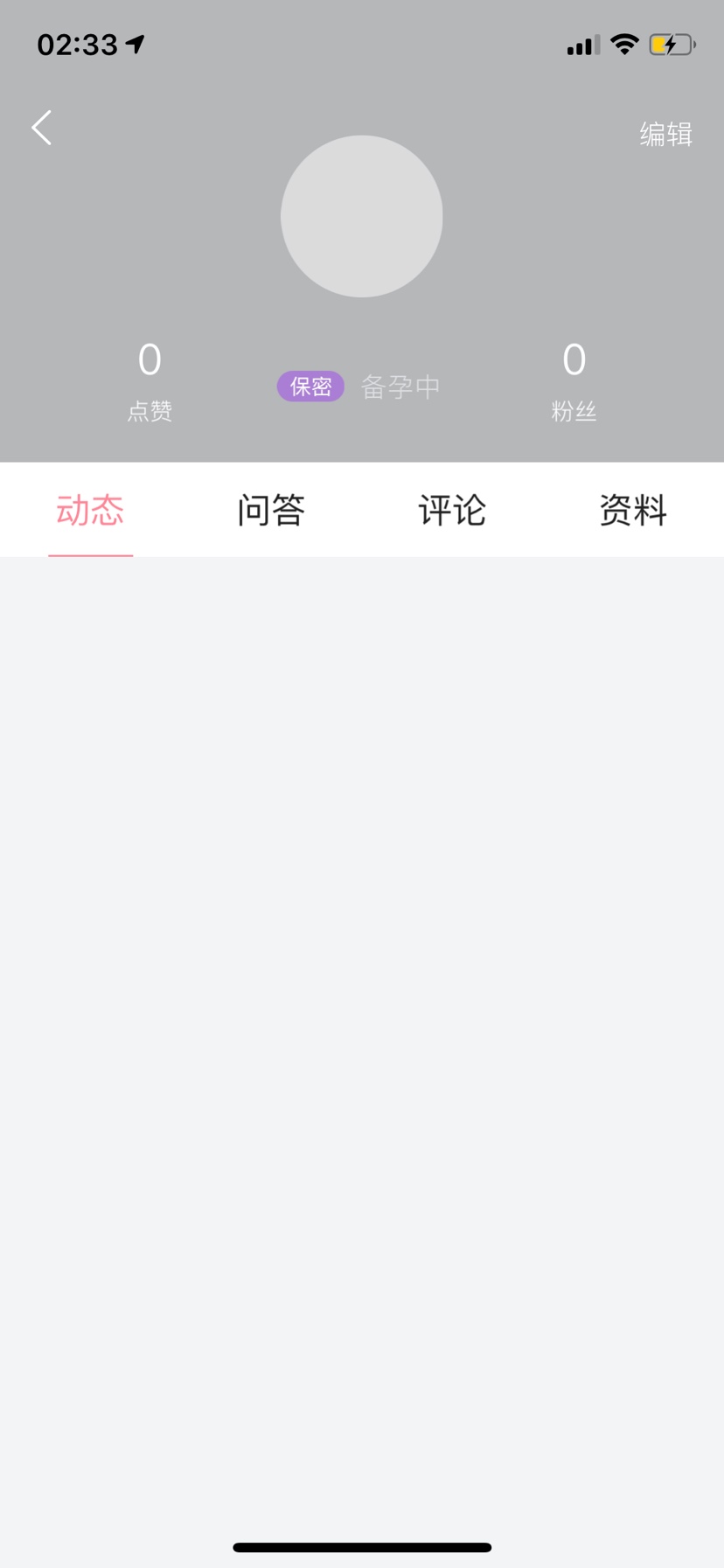The height and width of the screenshot is (1568, 724).
Task: Open the 评论 tab
Action: coord(452,510)
